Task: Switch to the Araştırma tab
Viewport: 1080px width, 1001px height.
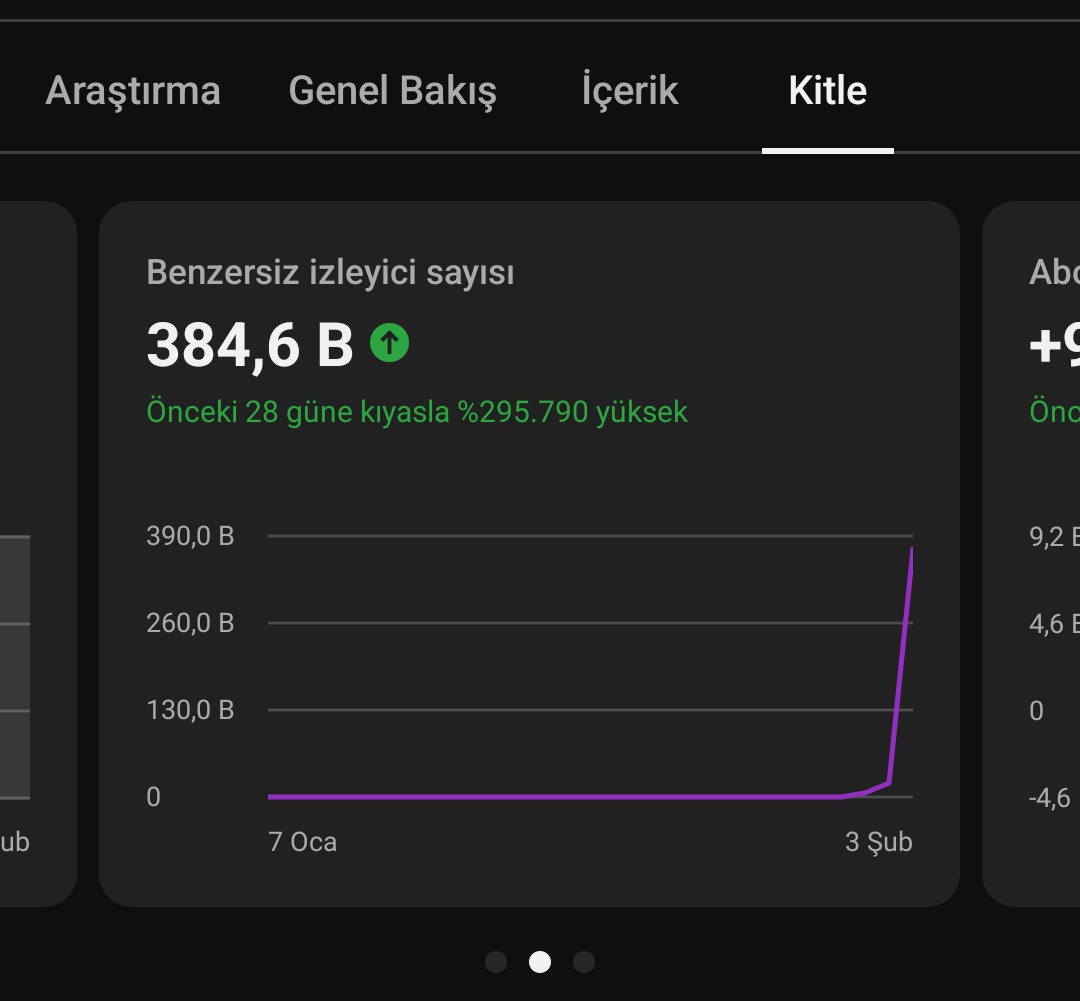Action: 133,90
